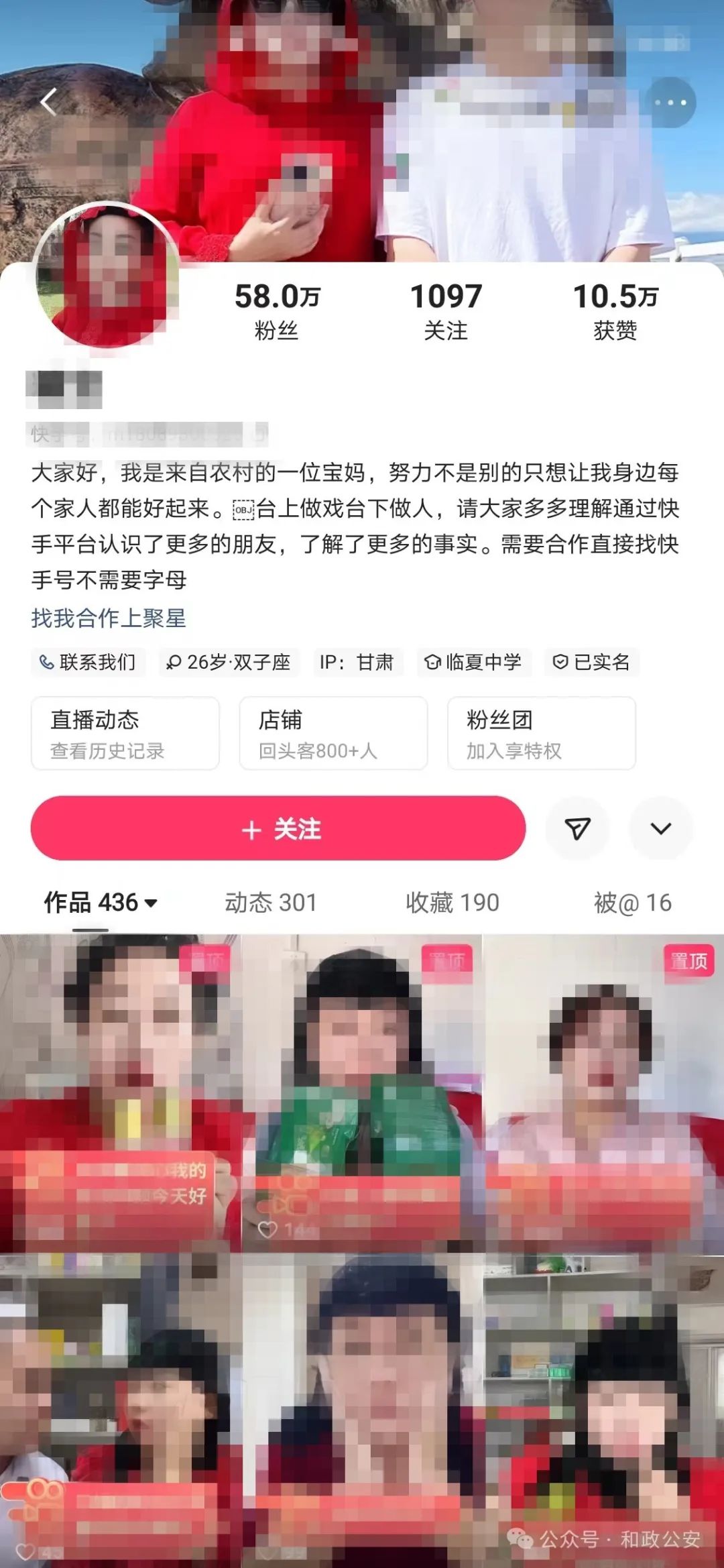This screenshot has height=1568, width=724.
Task: Switch to the 动态 301 tab
Action: tap(271, 903)
